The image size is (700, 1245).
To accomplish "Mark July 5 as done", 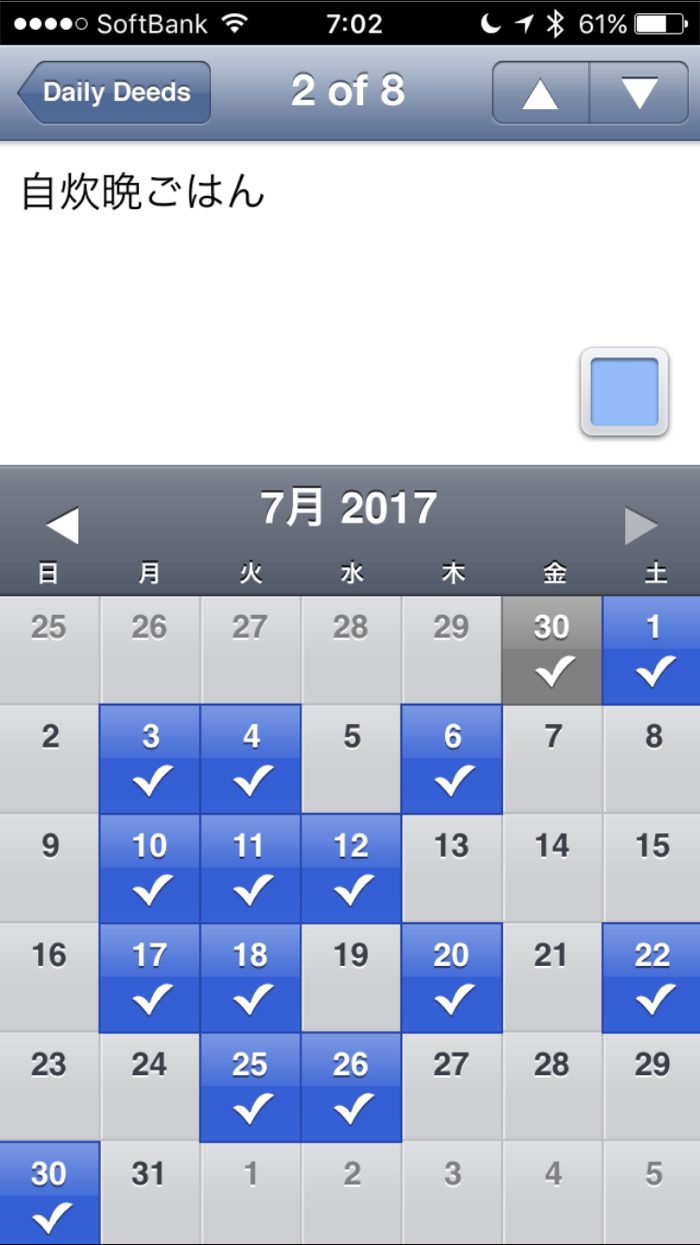I will pyautogui.click(x=351, y=759).
